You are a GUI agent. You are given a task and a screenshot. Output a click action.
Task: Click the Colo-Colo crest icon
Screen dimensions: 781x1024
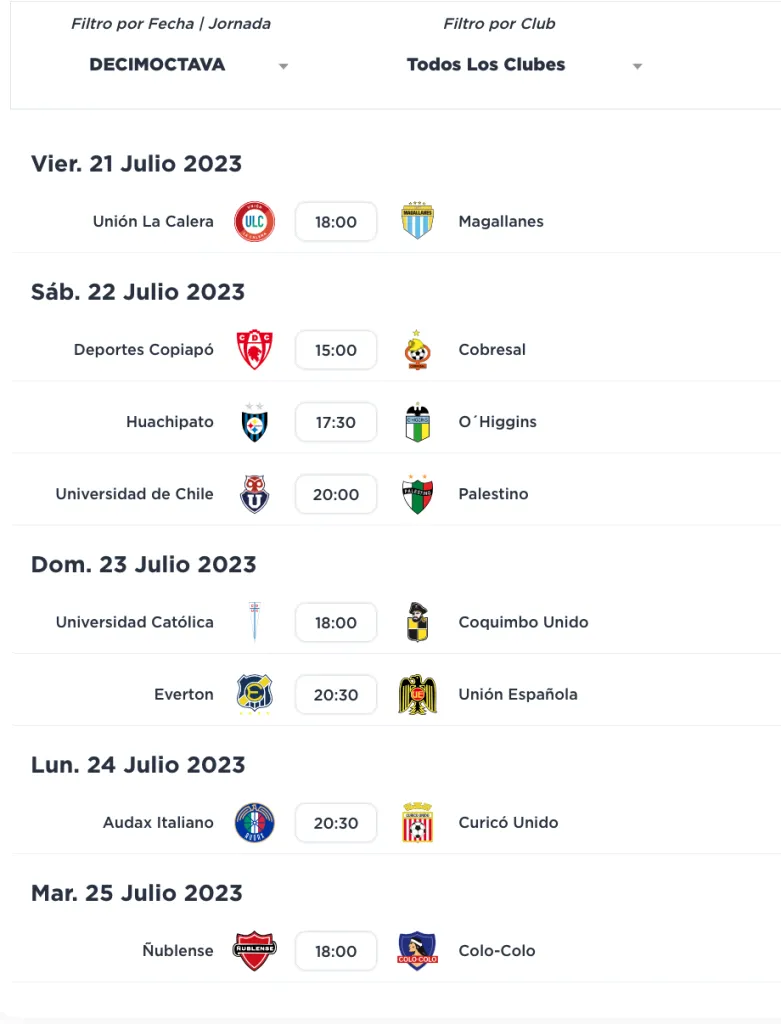(x=418, y=950)
